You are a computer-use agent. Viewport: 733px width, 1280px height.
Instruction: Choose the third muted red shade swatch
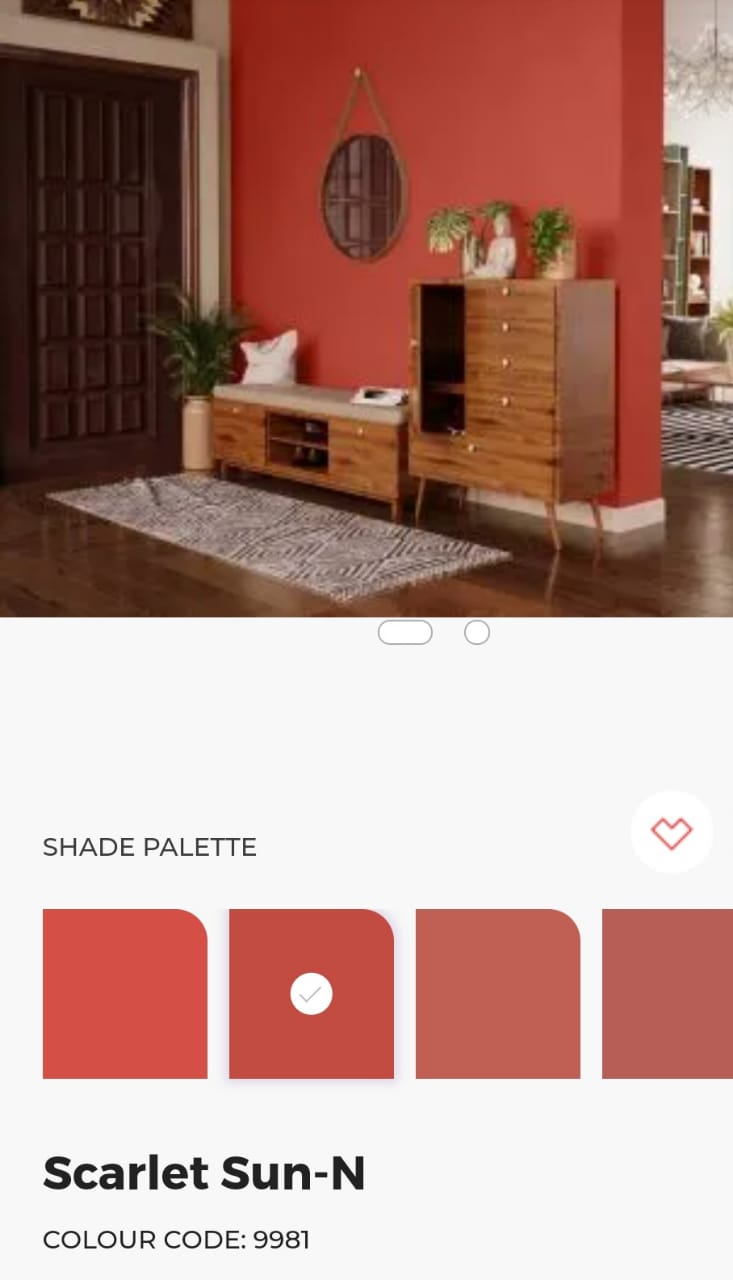click(498, 994)
